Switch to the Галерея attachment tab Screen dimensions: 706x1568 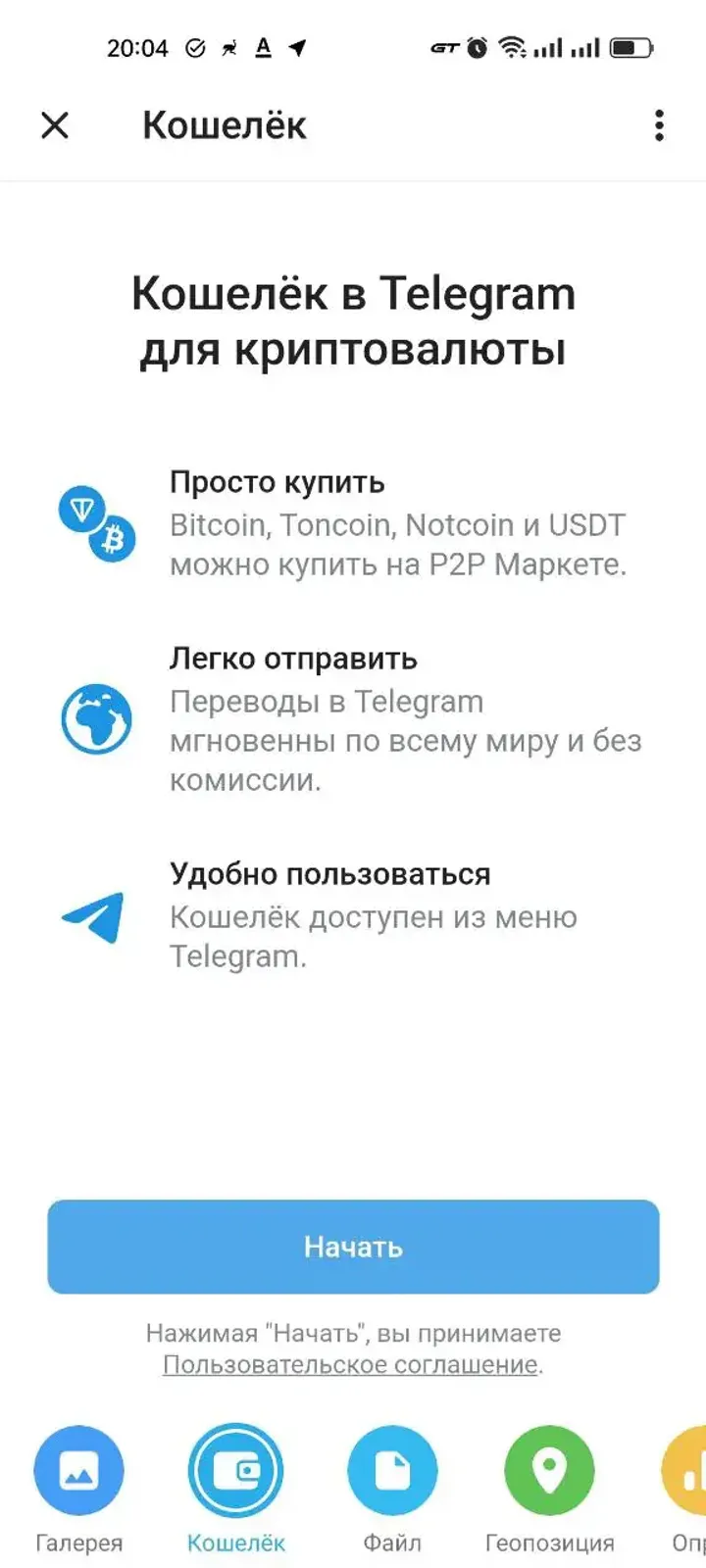78,1472
